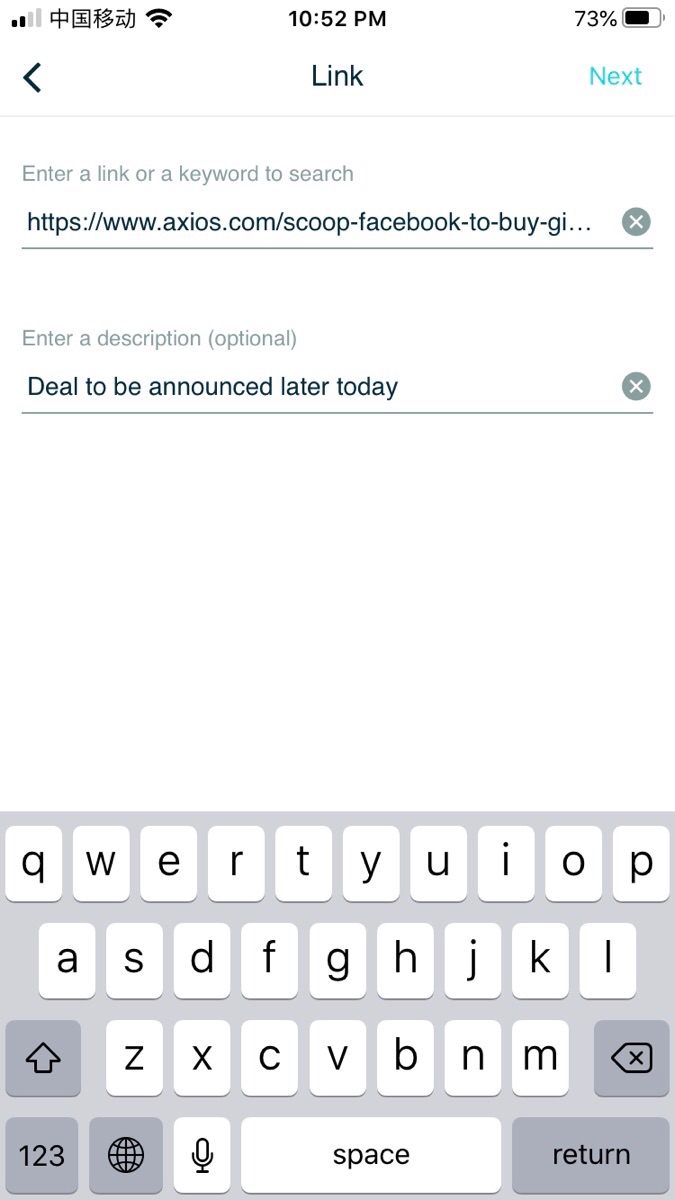This screenshot has height=1200, width=675.
Task: Switch keyboard language with the globe key
Action: click(126, 1155)
